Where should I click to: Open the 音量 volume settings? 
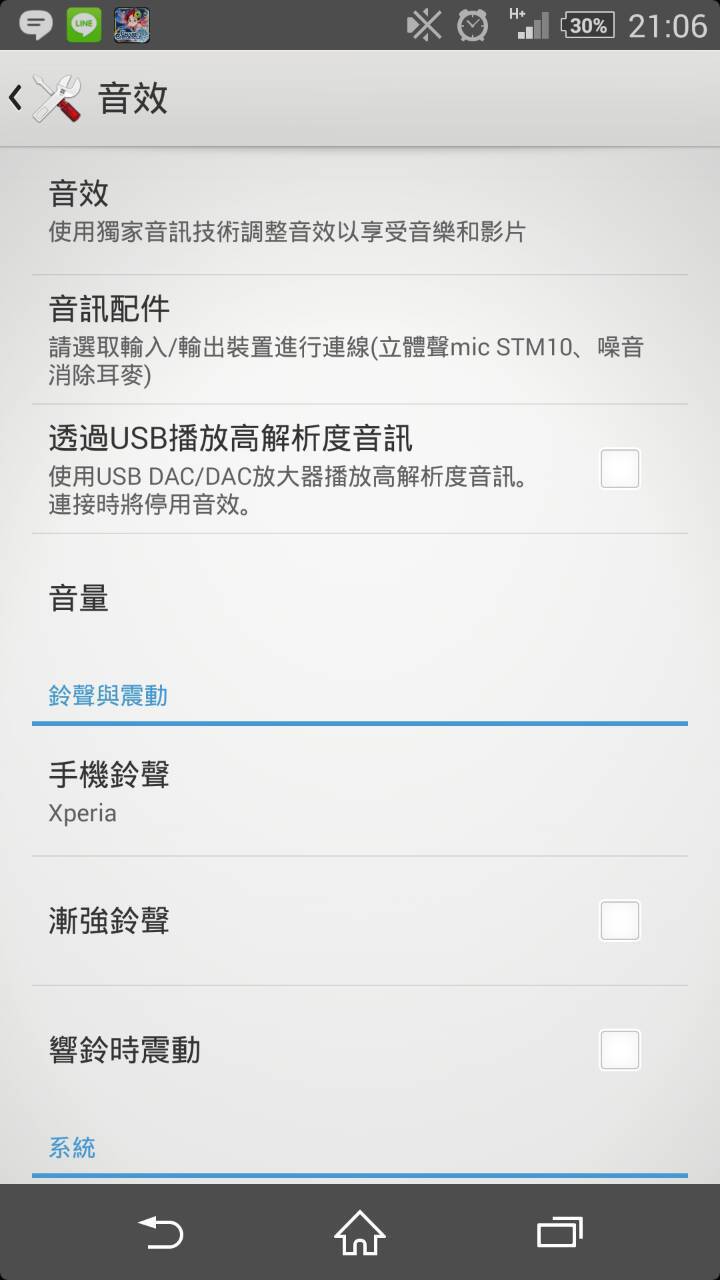(x=360, y=599)
